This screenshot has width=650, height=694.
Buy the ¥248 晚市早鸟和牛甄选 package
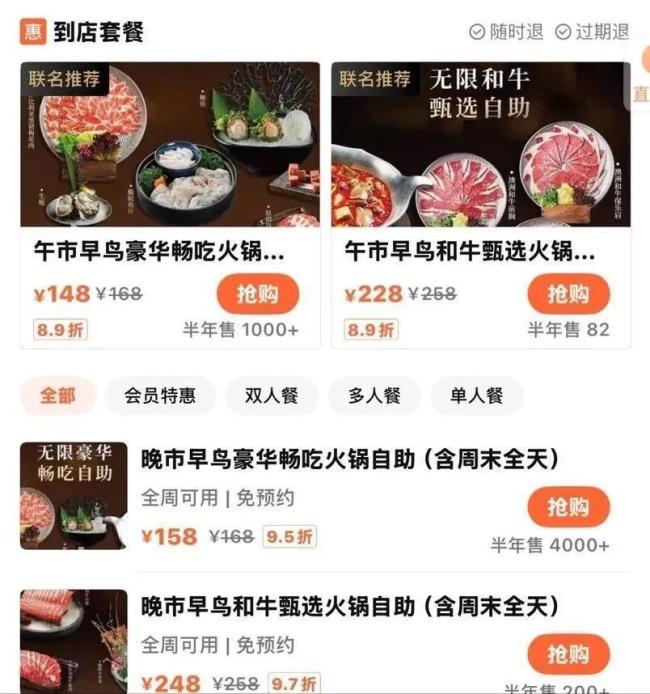click(x=568, y=654)
